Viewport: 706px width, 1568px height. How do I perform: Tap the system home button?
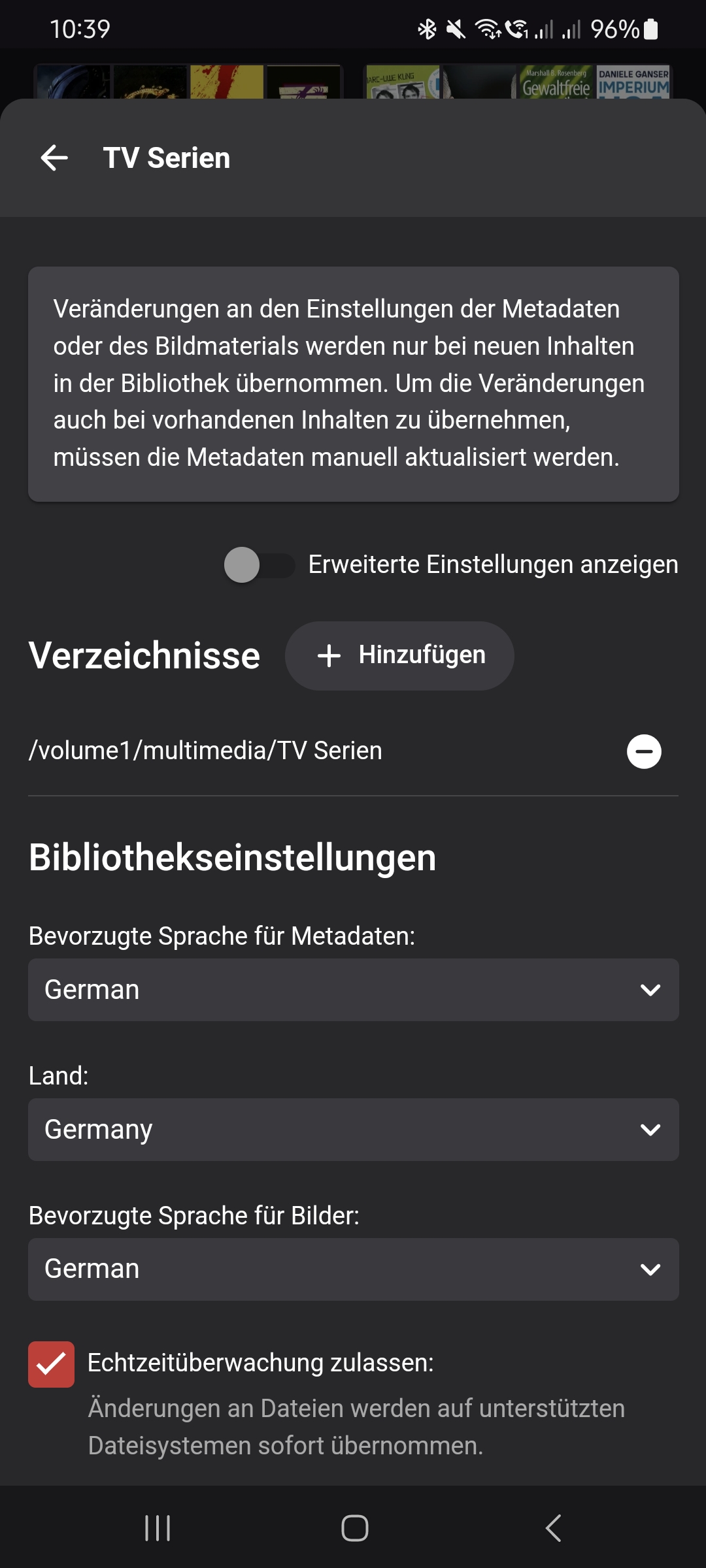point(354,1528)
